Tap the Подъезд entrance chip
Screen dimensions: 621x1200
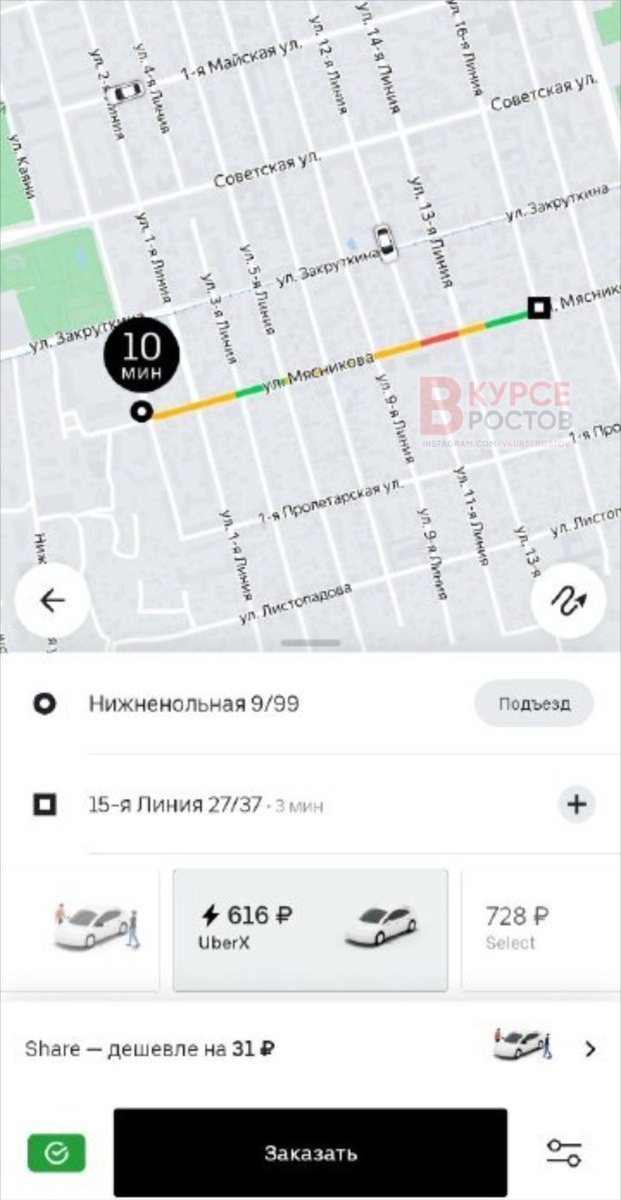click(534, 704)
